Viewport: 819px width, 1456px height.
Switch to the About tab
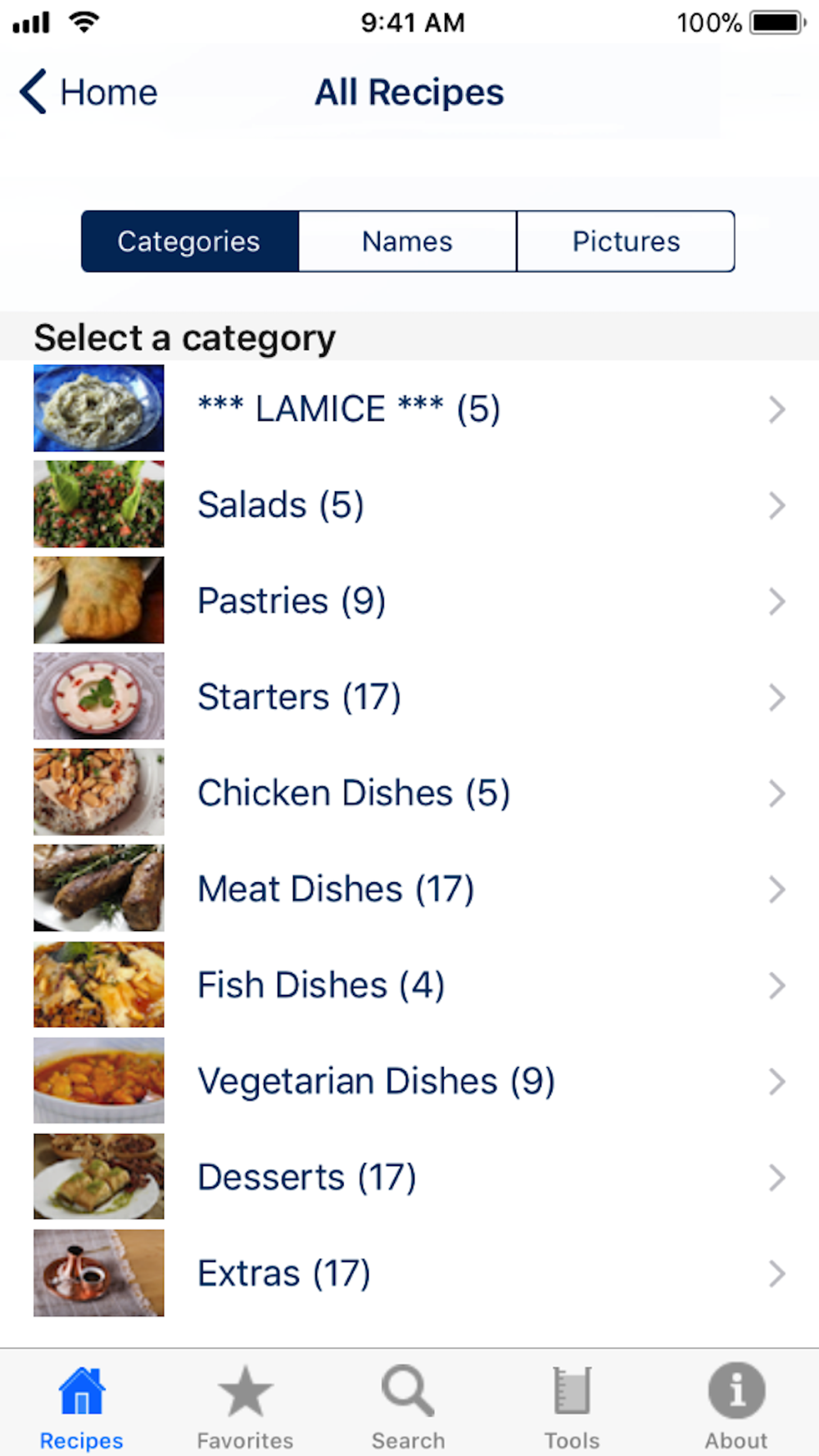[736, 1407]
